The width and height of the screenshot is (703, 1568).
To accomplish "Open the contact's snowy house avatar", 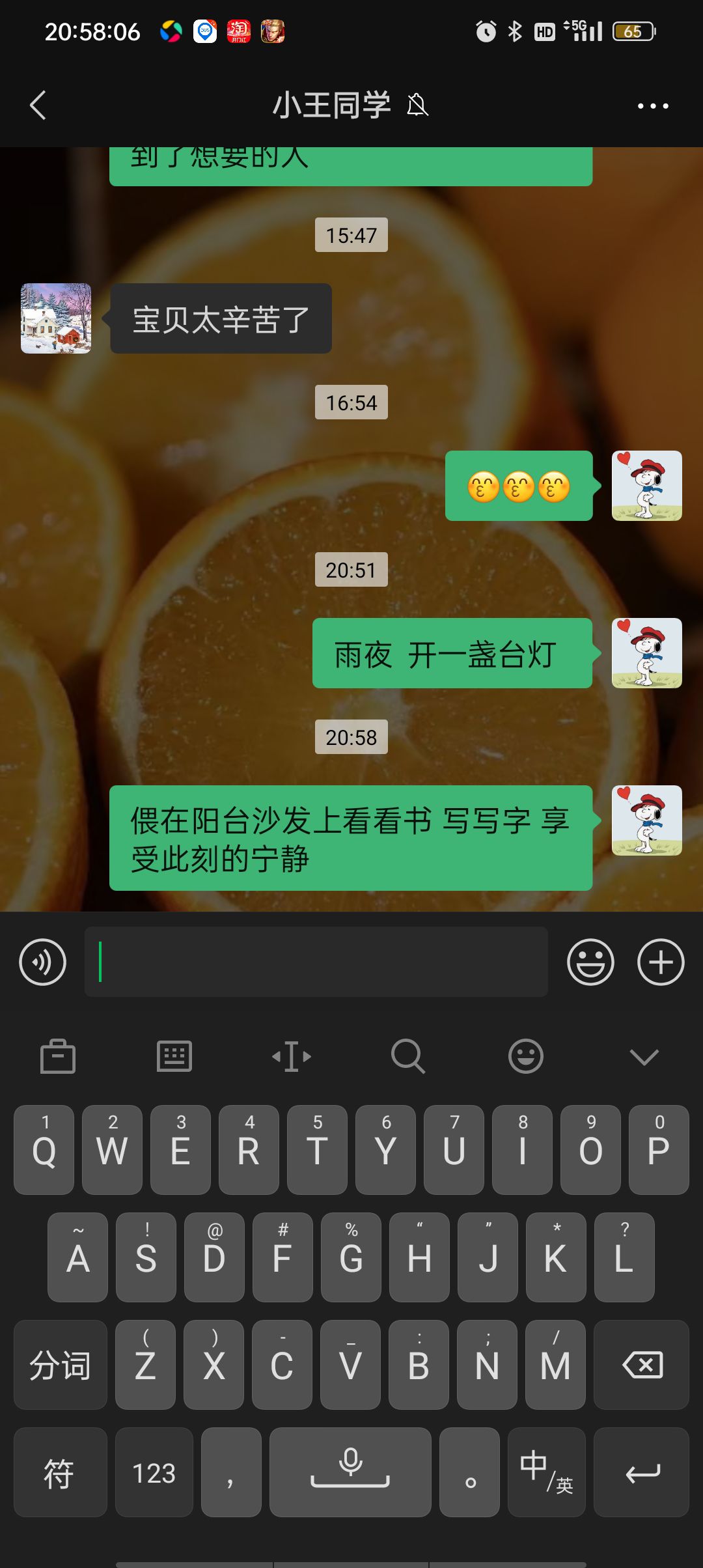I will [x=56, y=318].
